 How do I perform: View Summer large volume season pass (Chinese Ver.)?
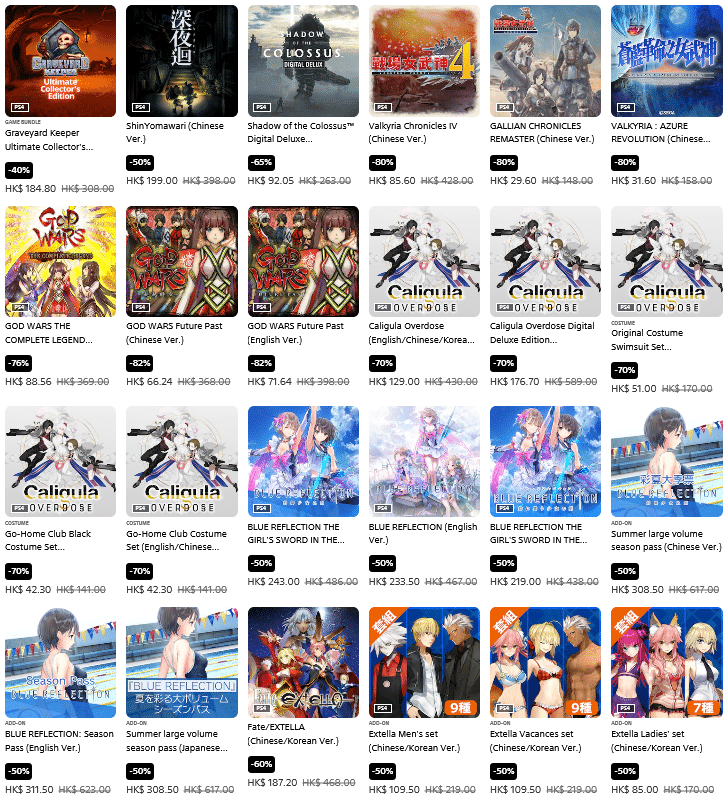click(666, 461)
